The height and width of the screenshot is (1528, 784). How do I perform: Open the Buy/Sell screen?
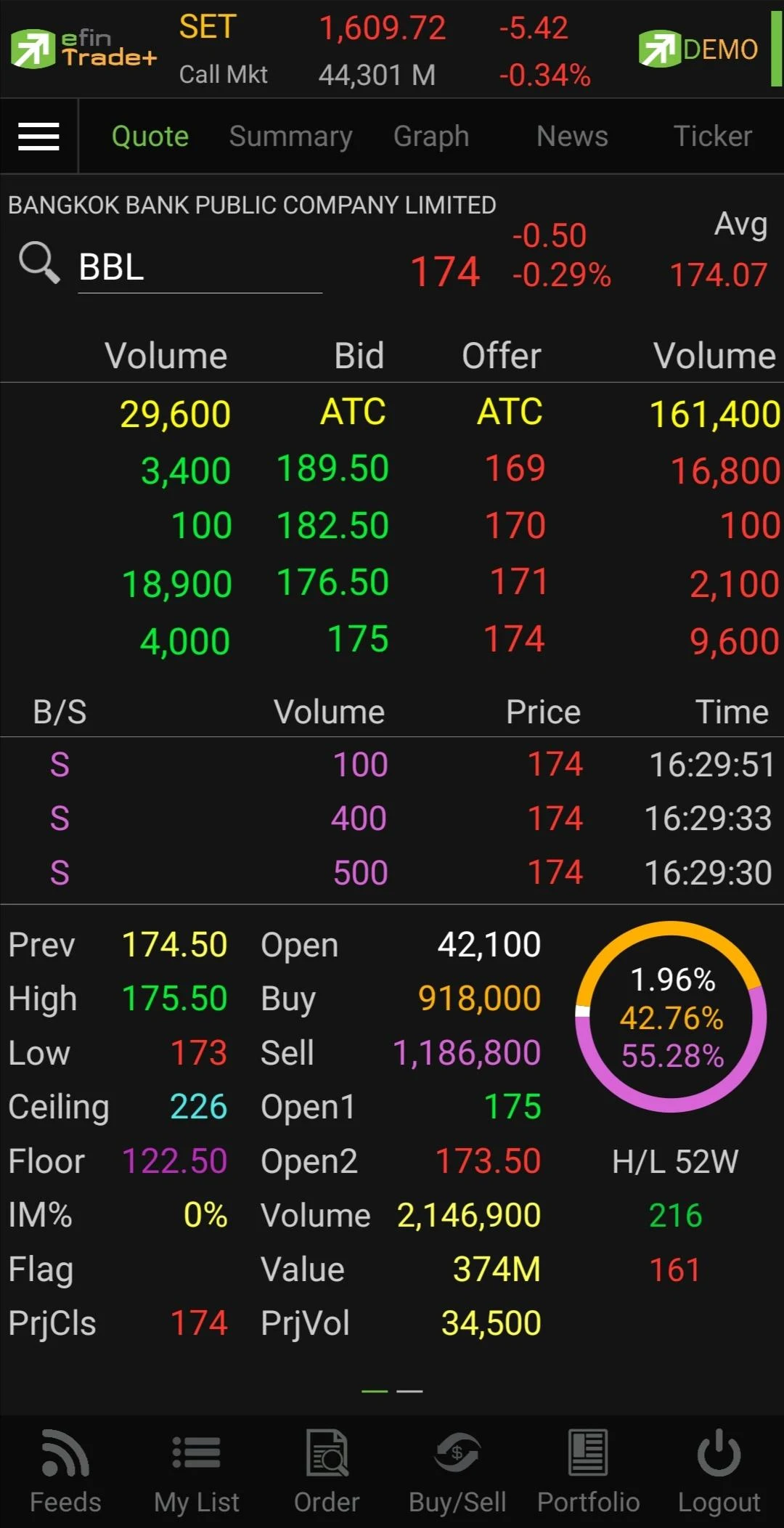pyautogui.click(x=457, y=1471)
